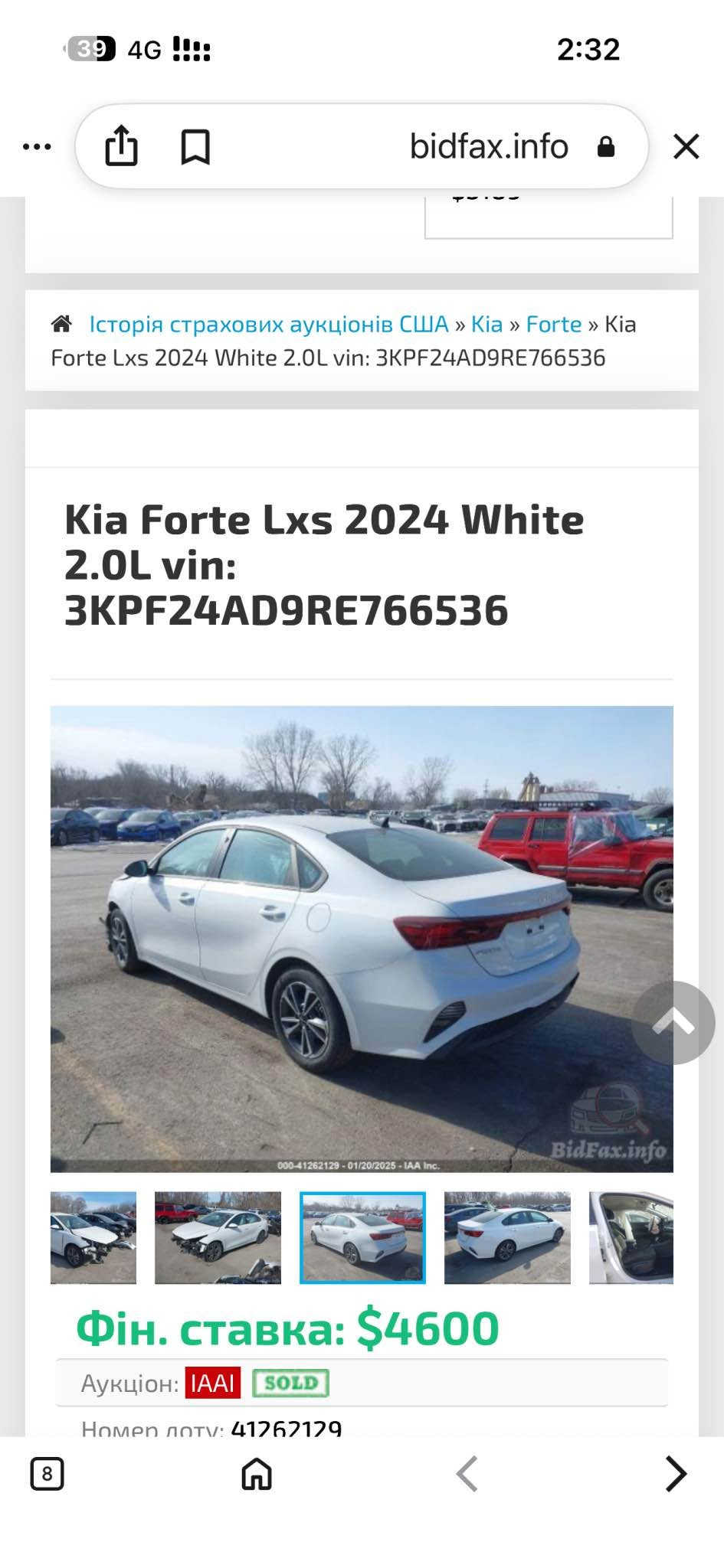Select the fourth thumbnail showing right side
The width and height of the screenshot is (724, 1568).
point(507,1237)
